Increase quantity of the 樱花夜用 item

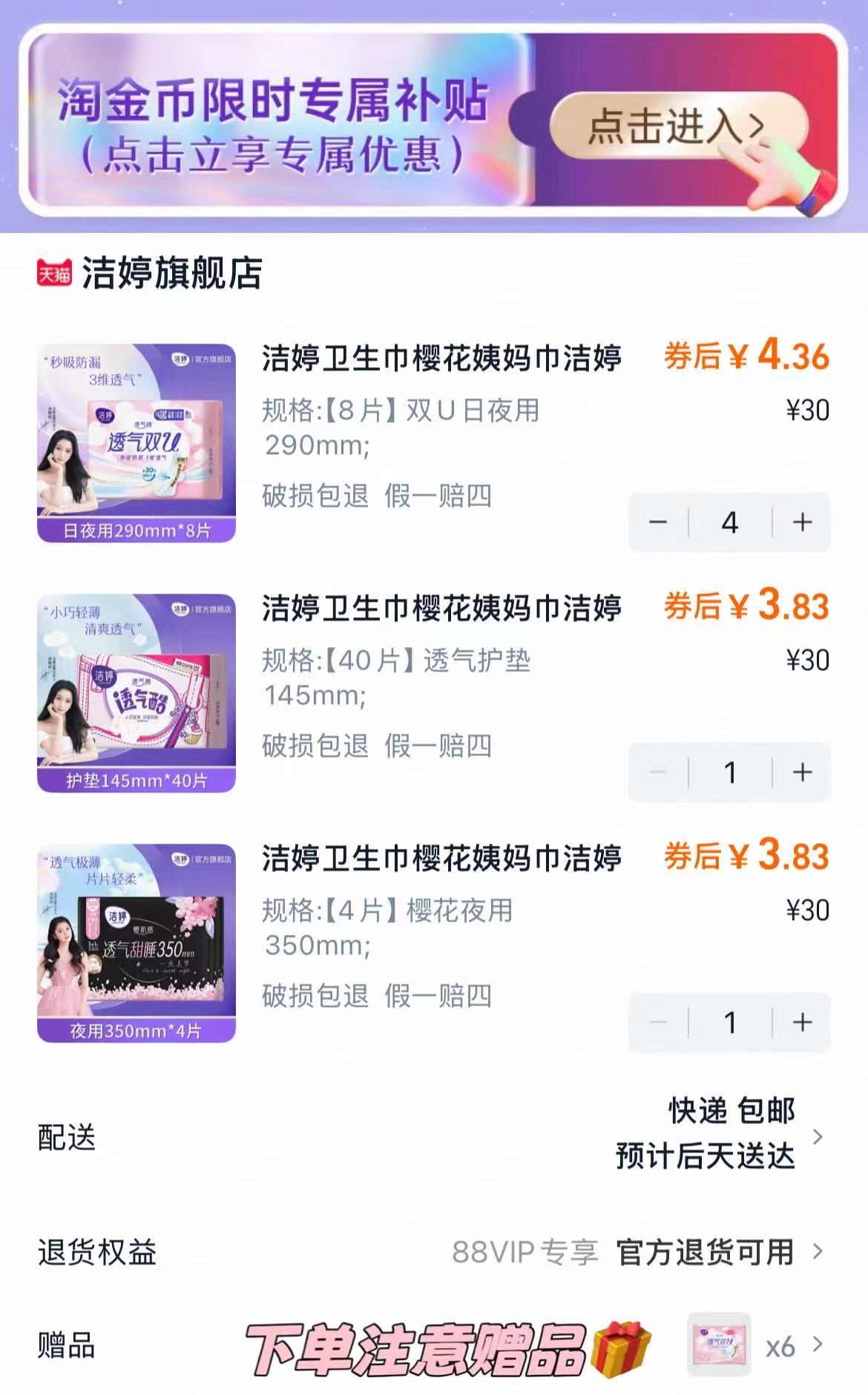(x=800, y=1021)
